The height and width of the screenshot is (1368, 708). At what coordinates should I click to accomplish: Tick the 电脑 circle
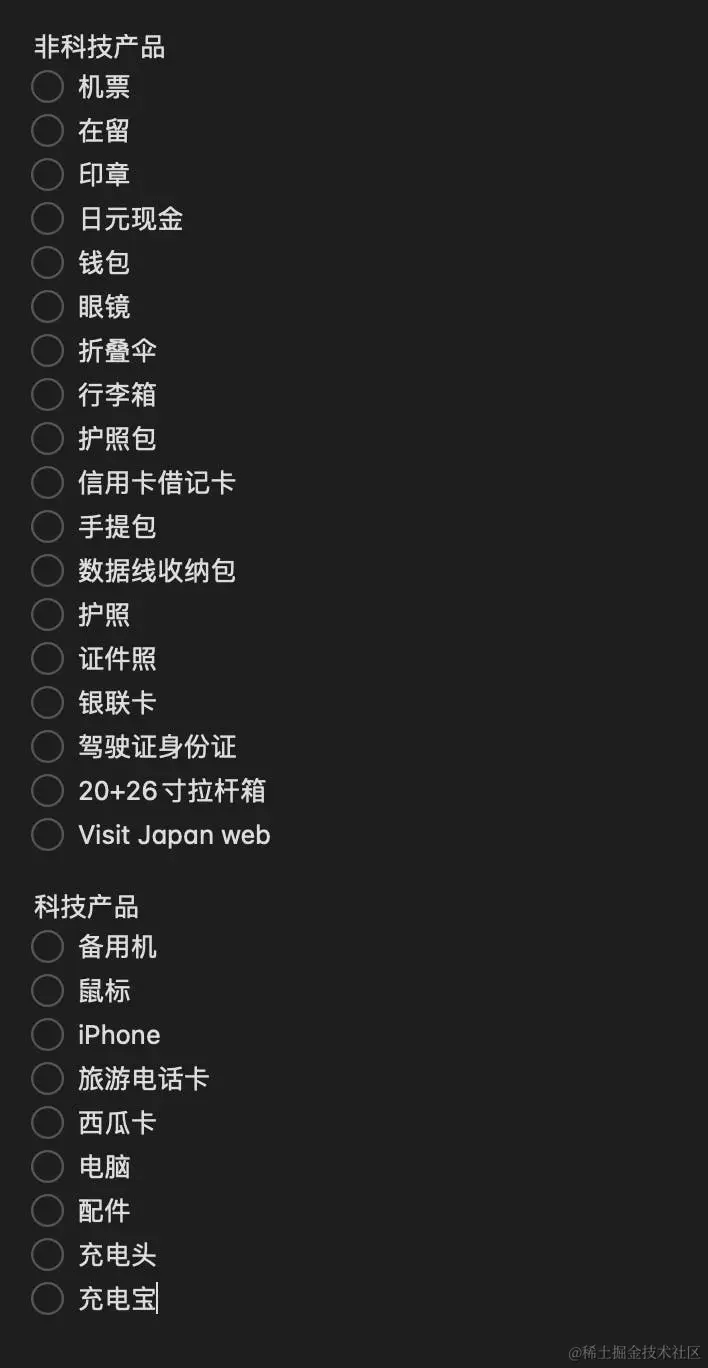[47, 1167]
